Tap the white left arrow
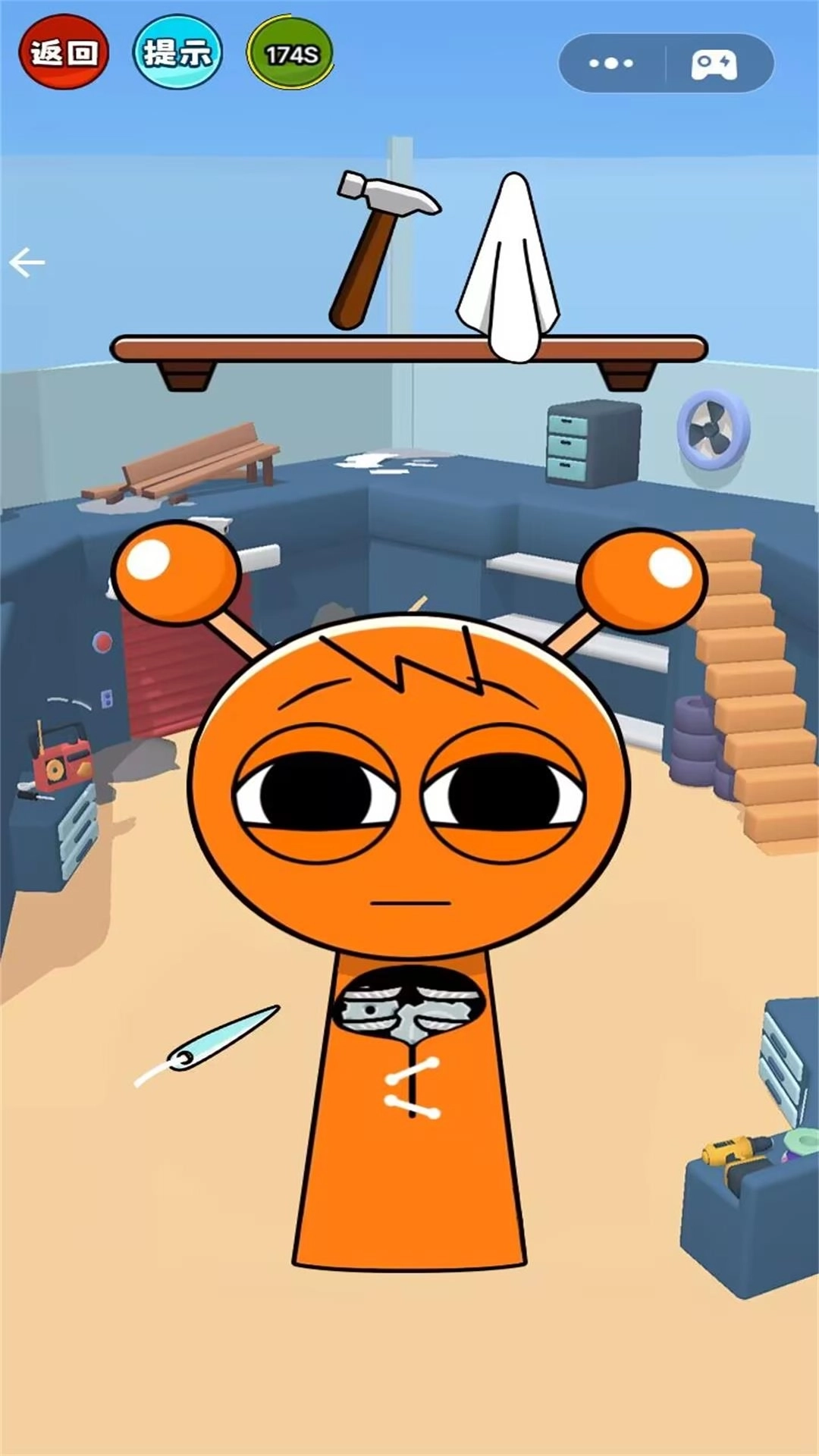 point(27,262)
